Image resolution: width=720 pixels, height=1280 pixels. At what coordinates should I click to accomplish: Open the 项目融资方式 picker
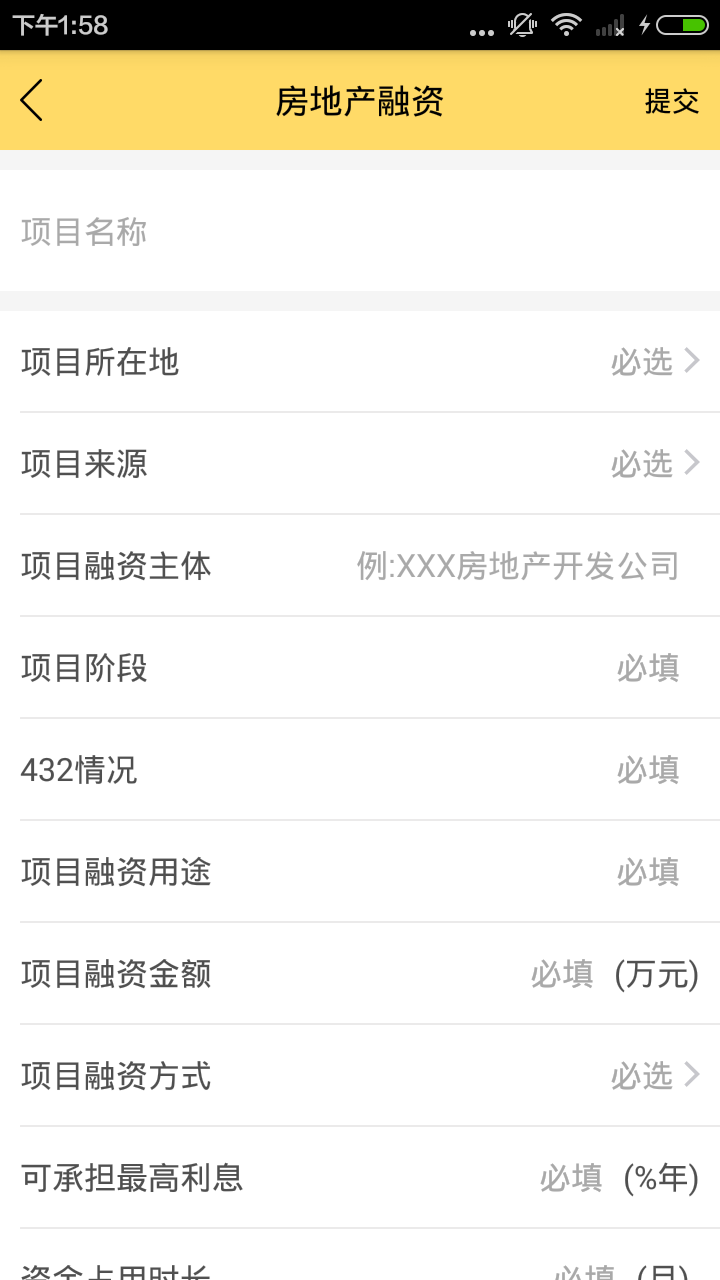click(360, 1075)
